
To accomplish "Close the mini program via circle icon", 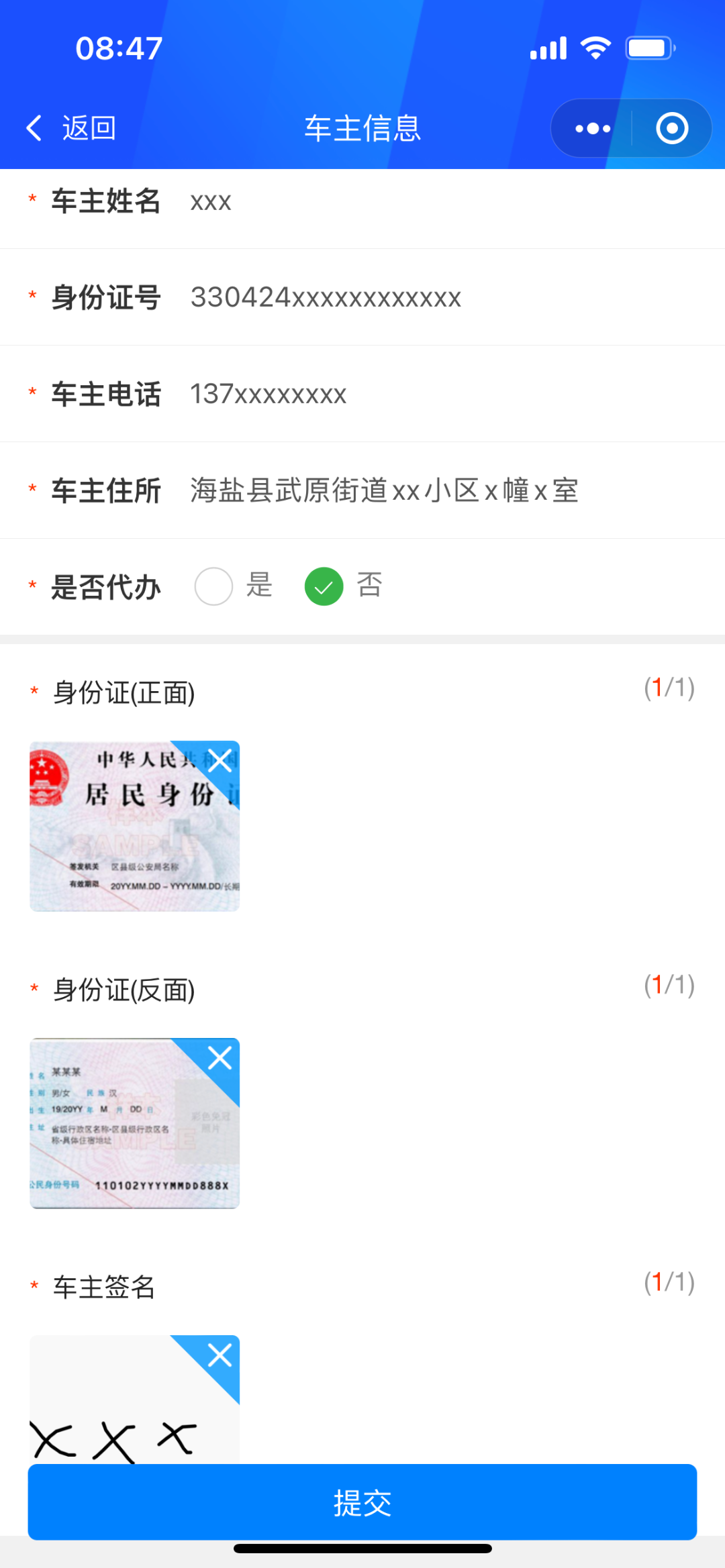I will click(x=672, y=128).
